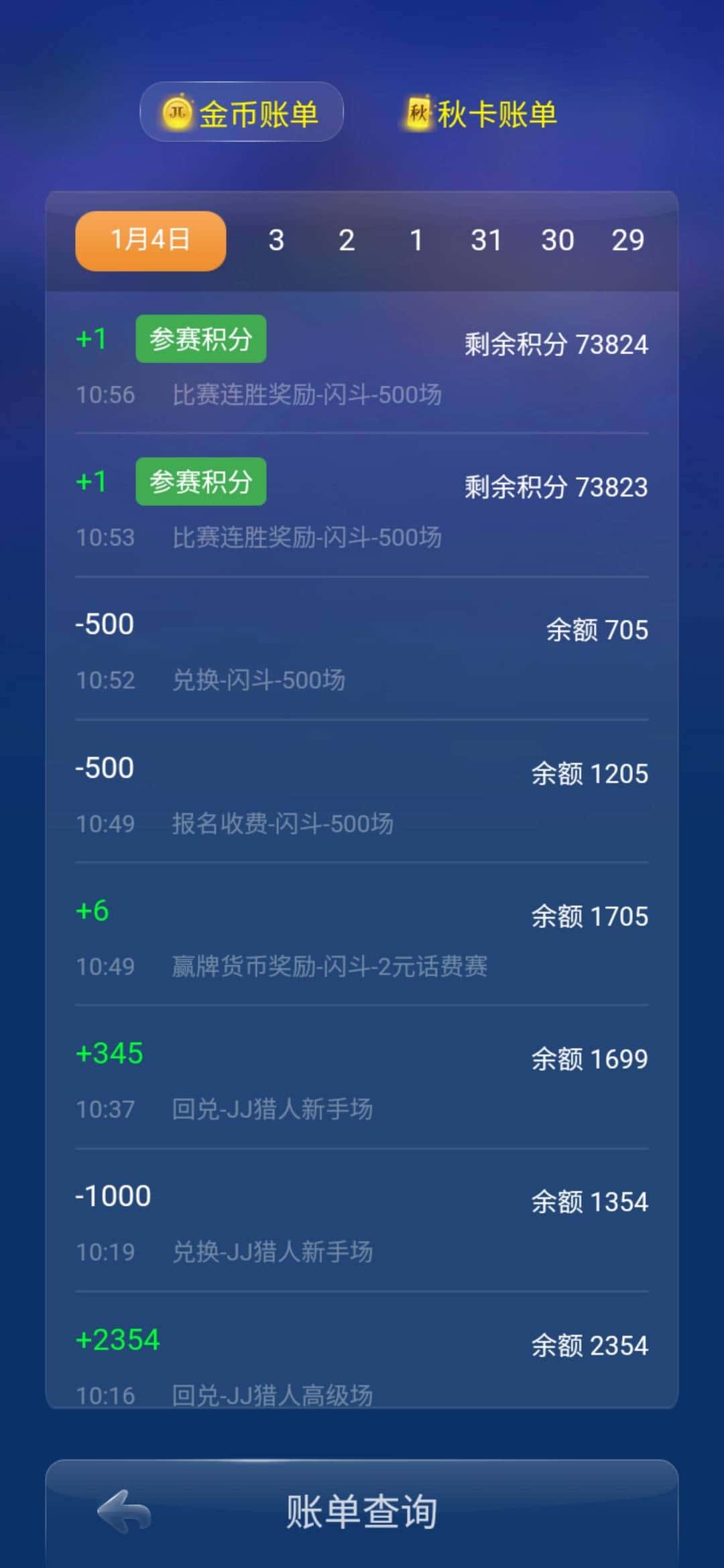Click the gold coin icon beside 金币账单
The image size is (724, 1568).
pos(176,113)
